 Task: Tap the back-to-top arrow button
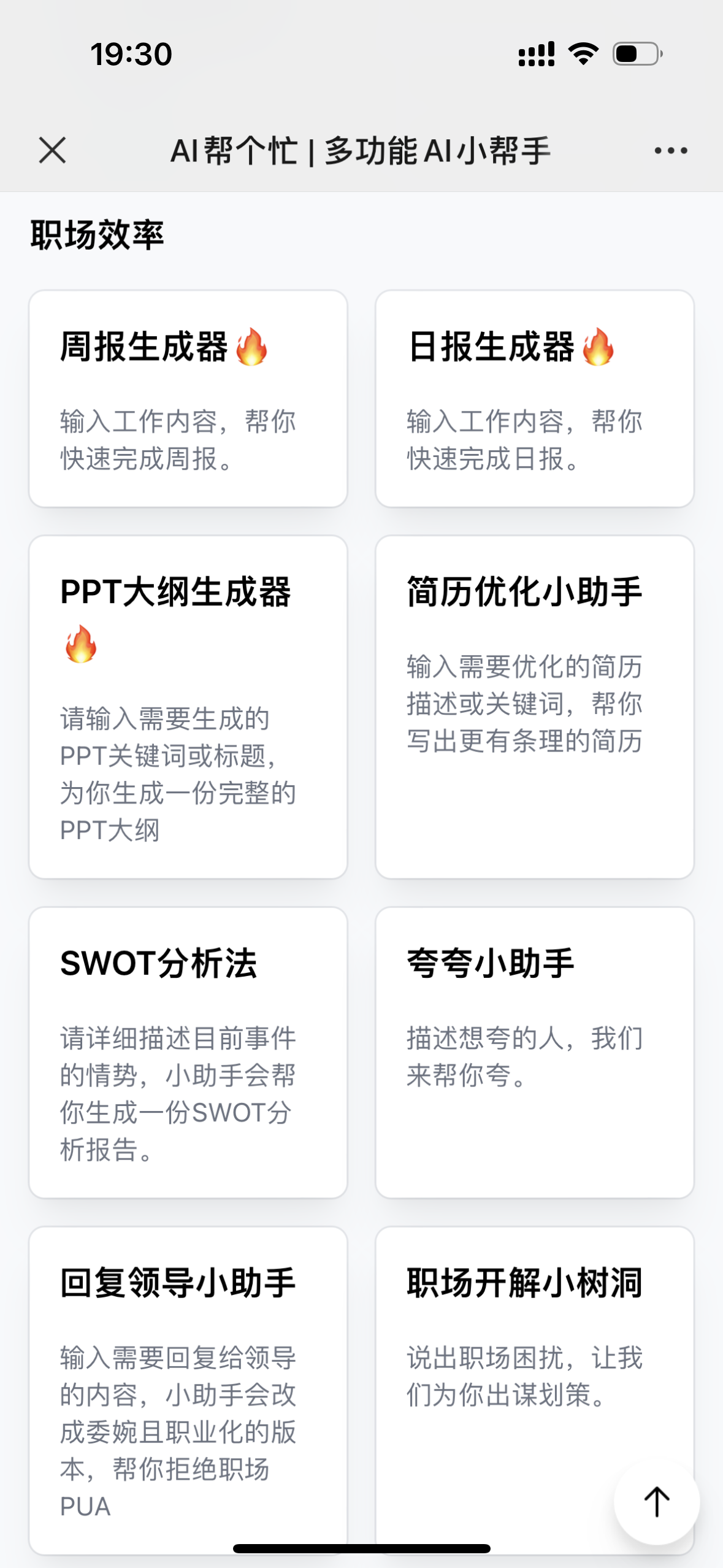click(x=657, y=1502)
